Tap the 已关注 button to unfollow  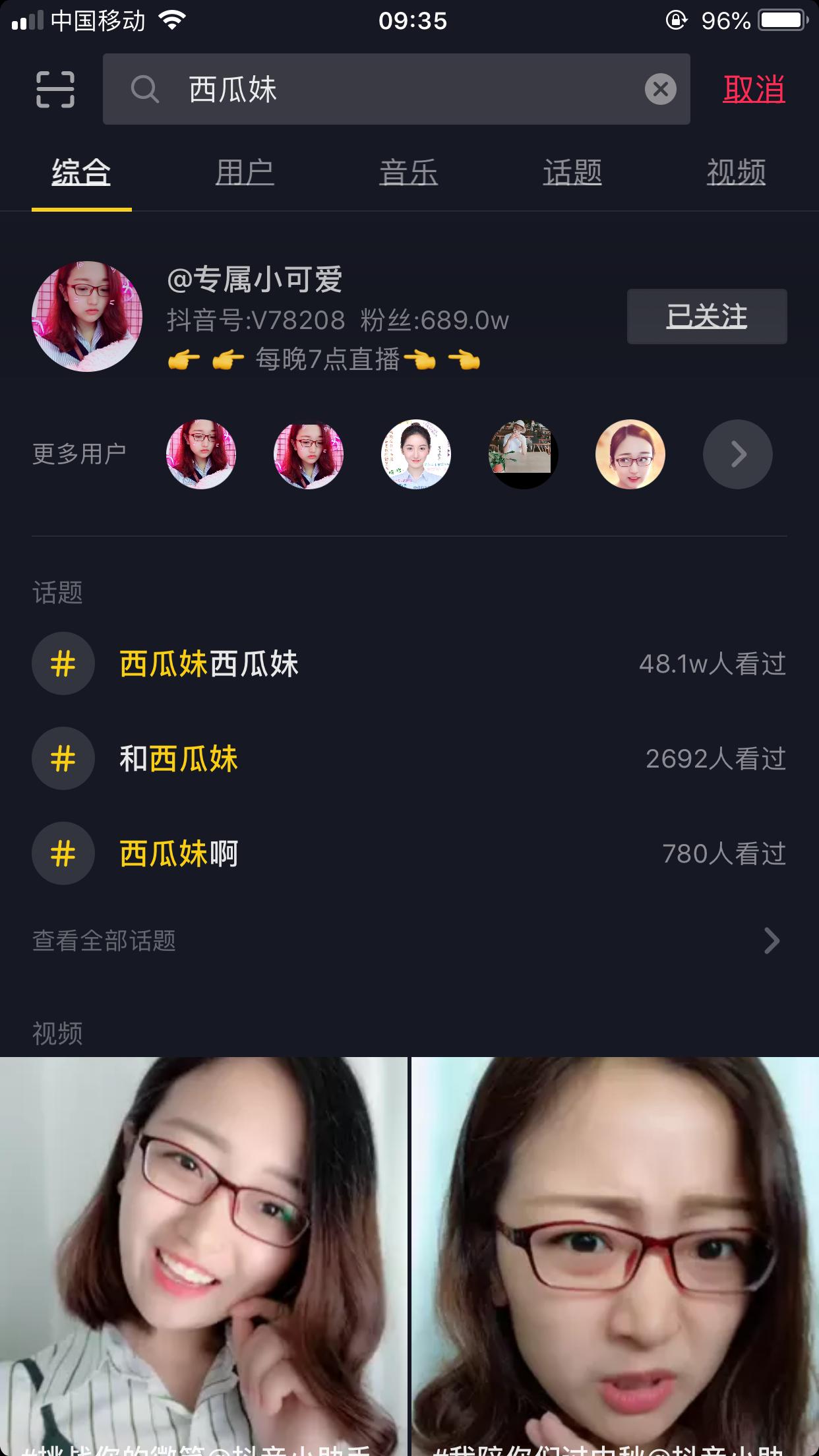pos(706,317)
